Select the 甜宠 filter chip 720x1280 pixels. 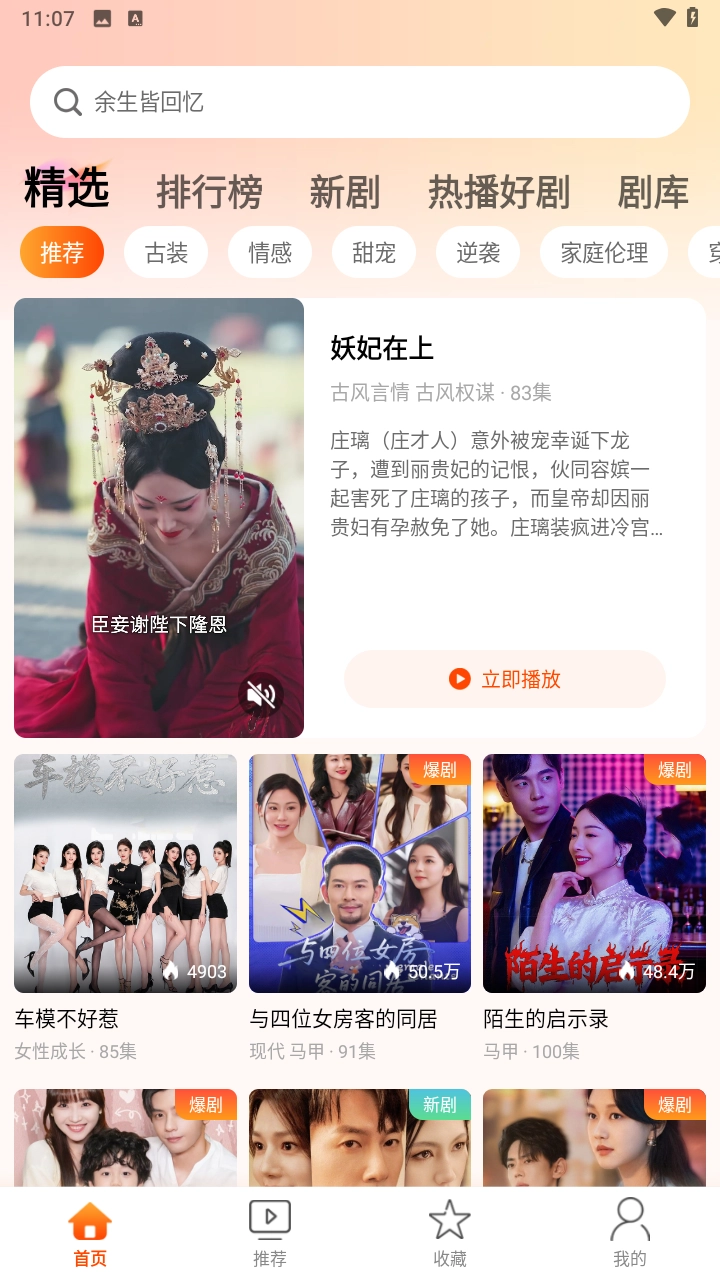click(x=374, y=252)
